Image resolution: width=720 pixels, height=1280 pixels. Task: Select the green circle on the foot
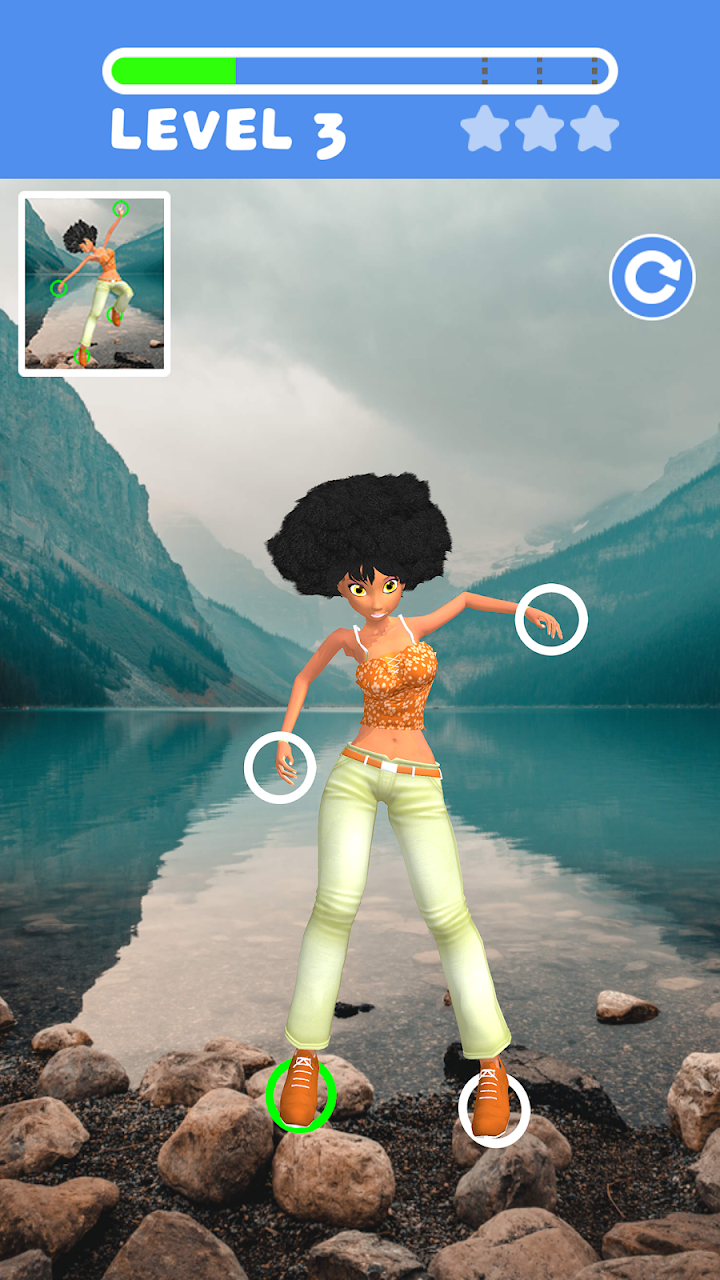300,1093
